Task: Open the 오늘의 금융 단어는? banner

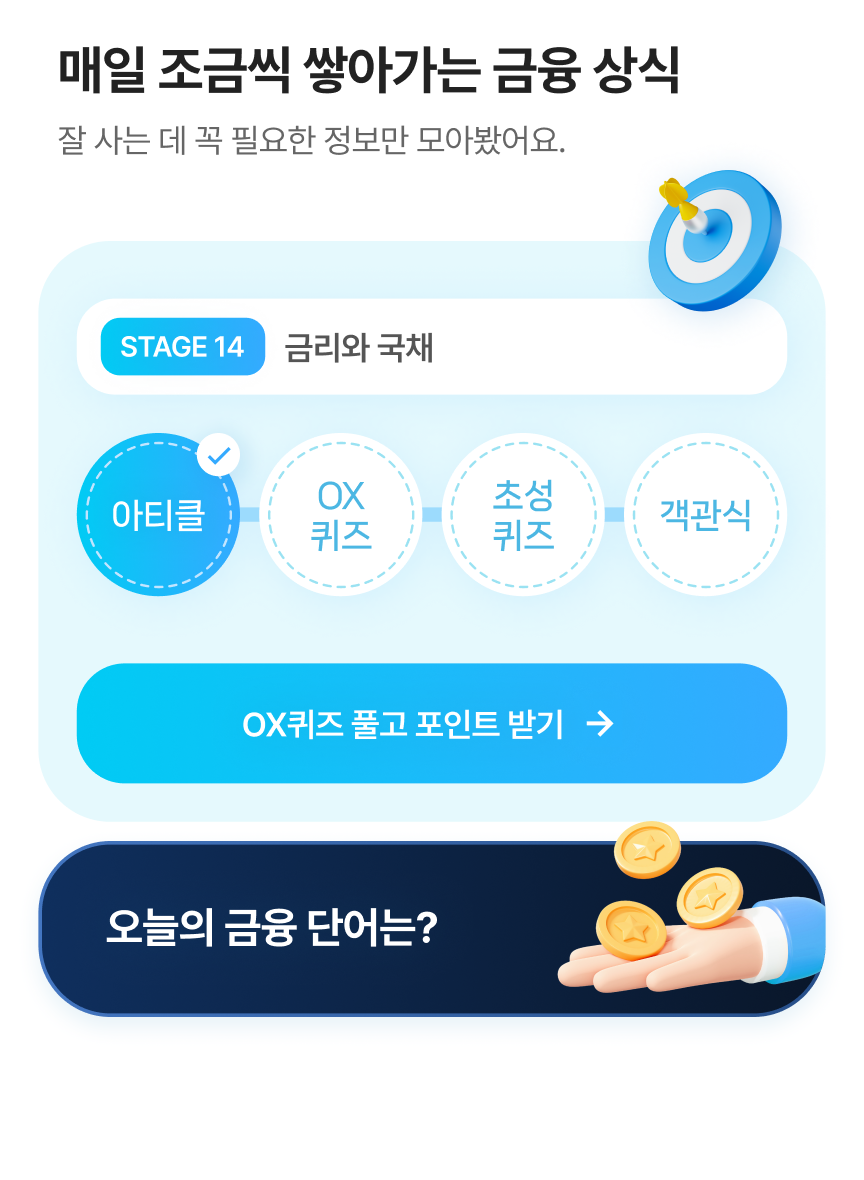Action: (432, 929)
